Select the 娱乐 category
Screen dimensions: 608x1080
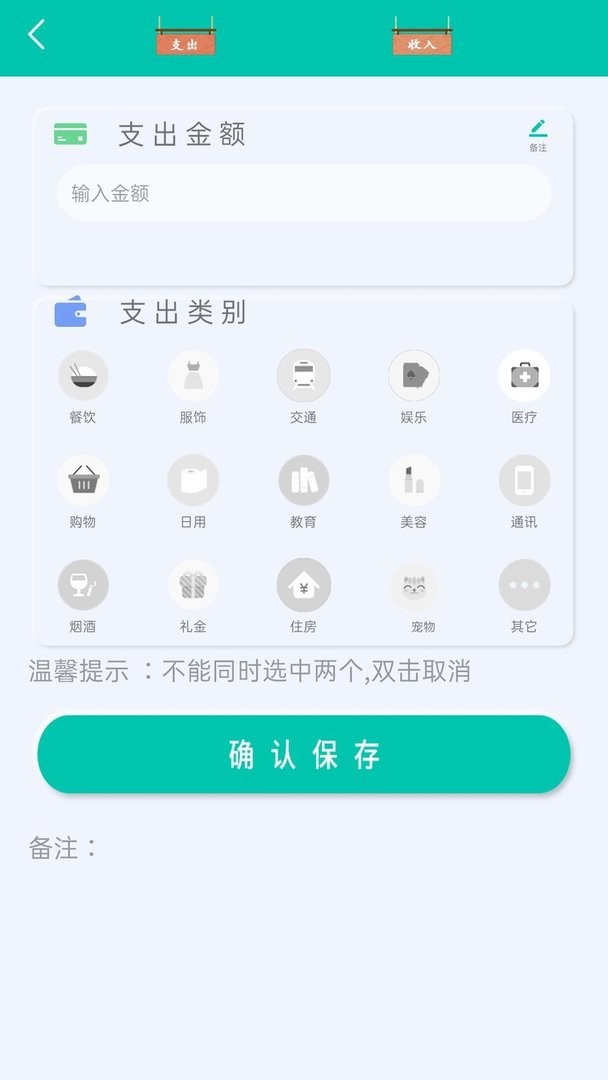coord(414,376)
